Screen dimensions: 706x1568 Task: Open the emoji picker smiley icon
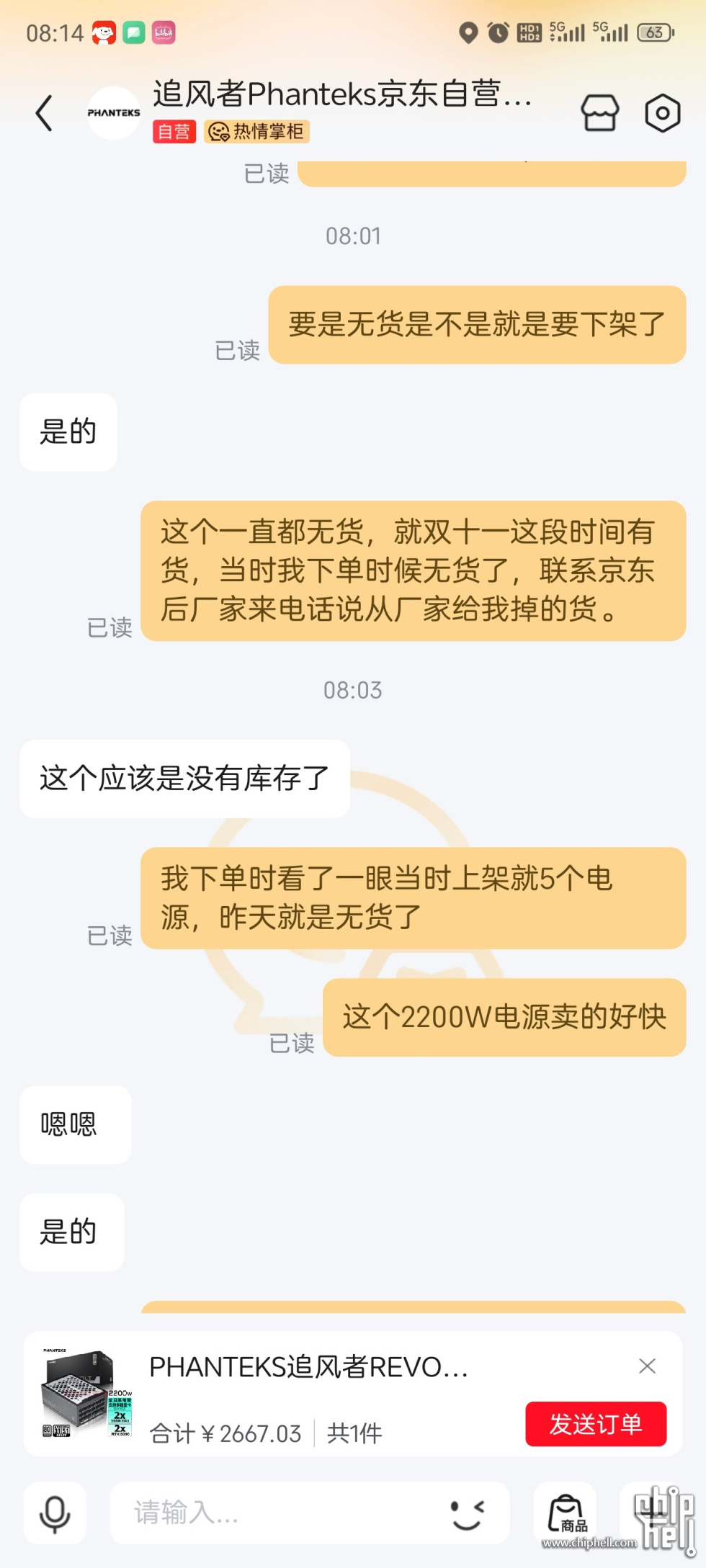pos(465,1513)
